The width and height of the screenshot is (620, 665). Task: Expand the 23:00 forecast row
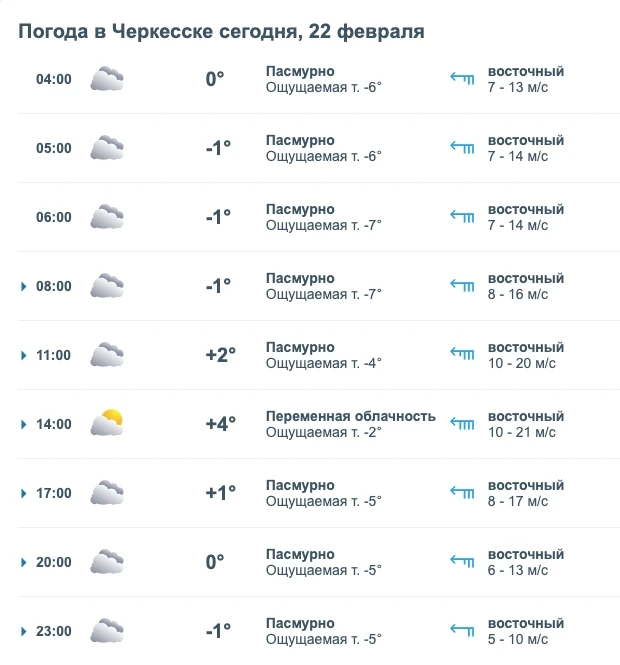tap(23, 632)
